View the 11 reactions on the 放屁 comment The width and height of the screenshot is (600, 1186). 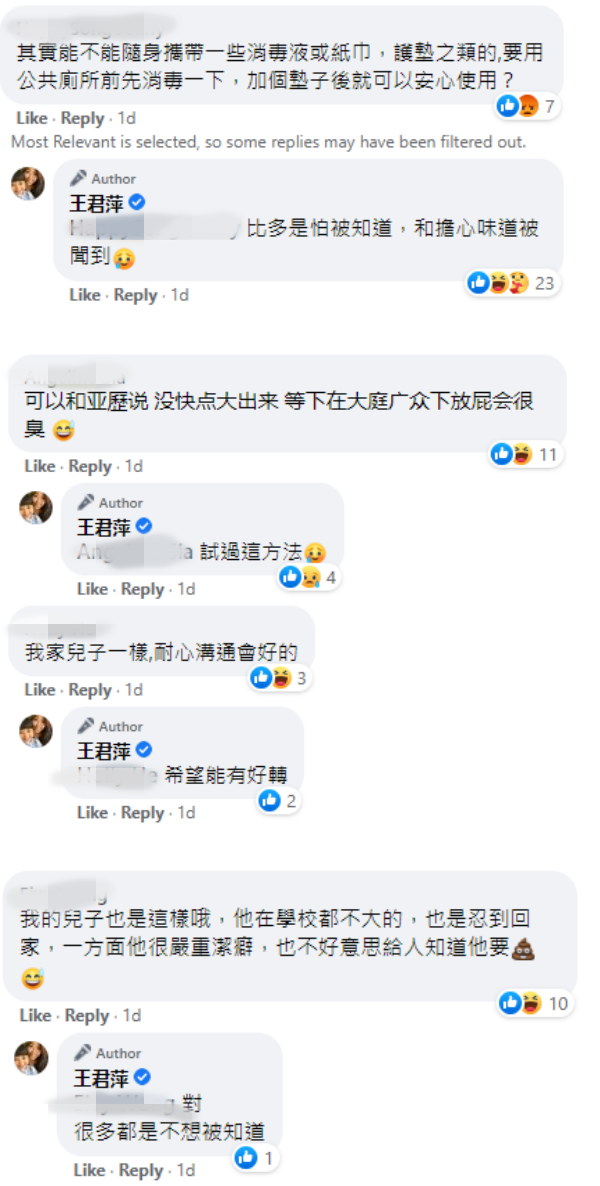coord(525,455)
